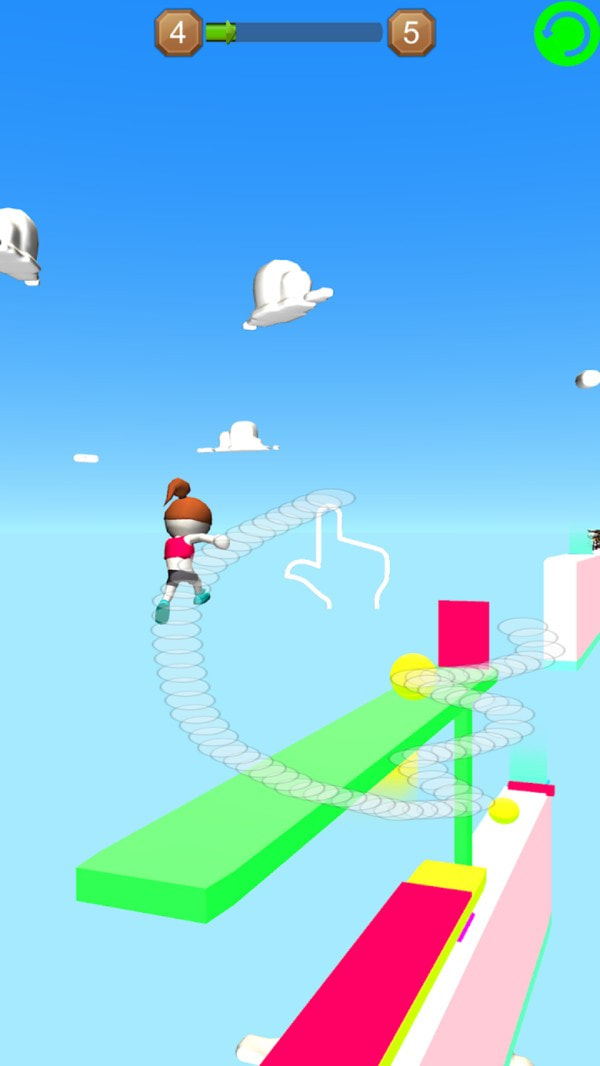Image resolution: width=600 pixels, height=1066 pixels.
Task: Tap the green restart level button
Action: (567, 33)
